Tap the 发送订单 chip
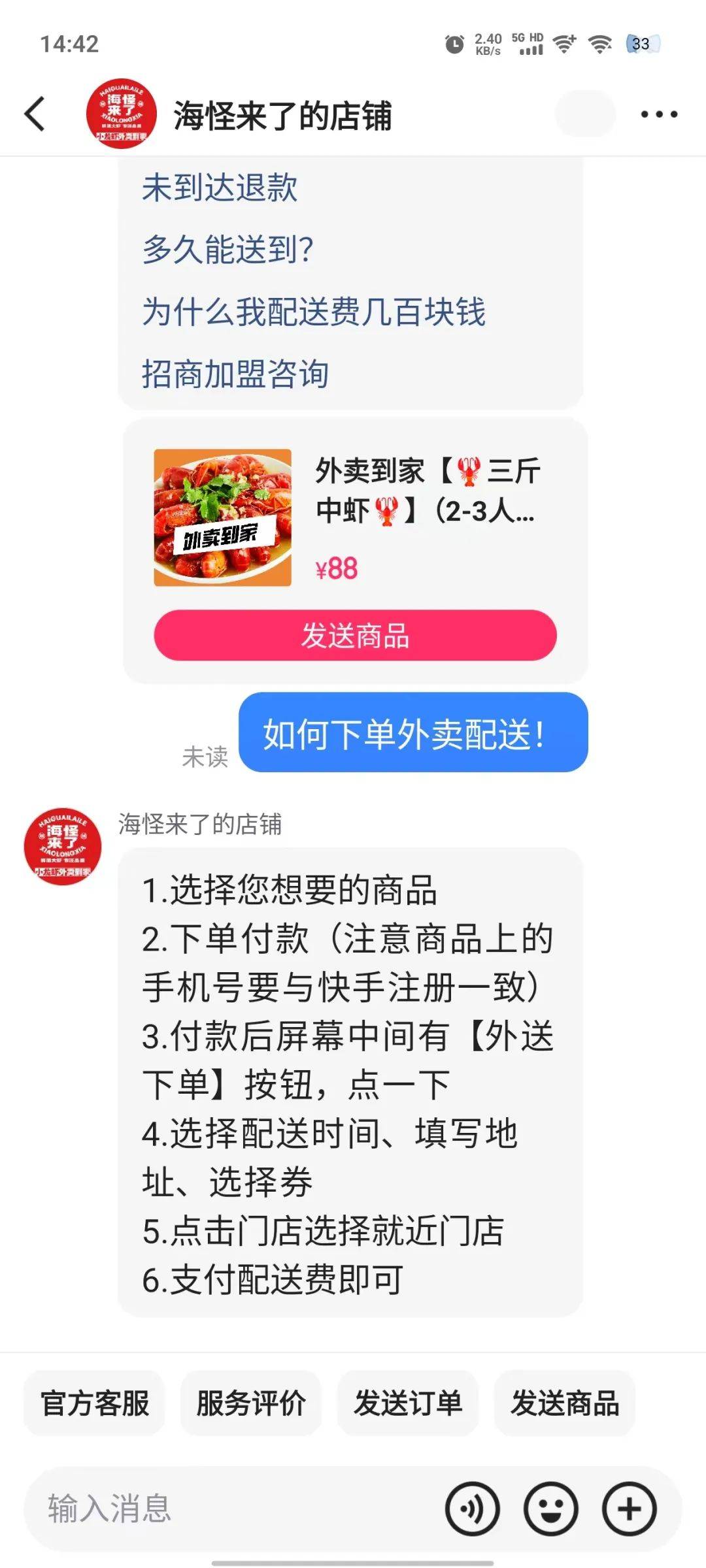This screenshot has width=706, height=1568. 408,1403
